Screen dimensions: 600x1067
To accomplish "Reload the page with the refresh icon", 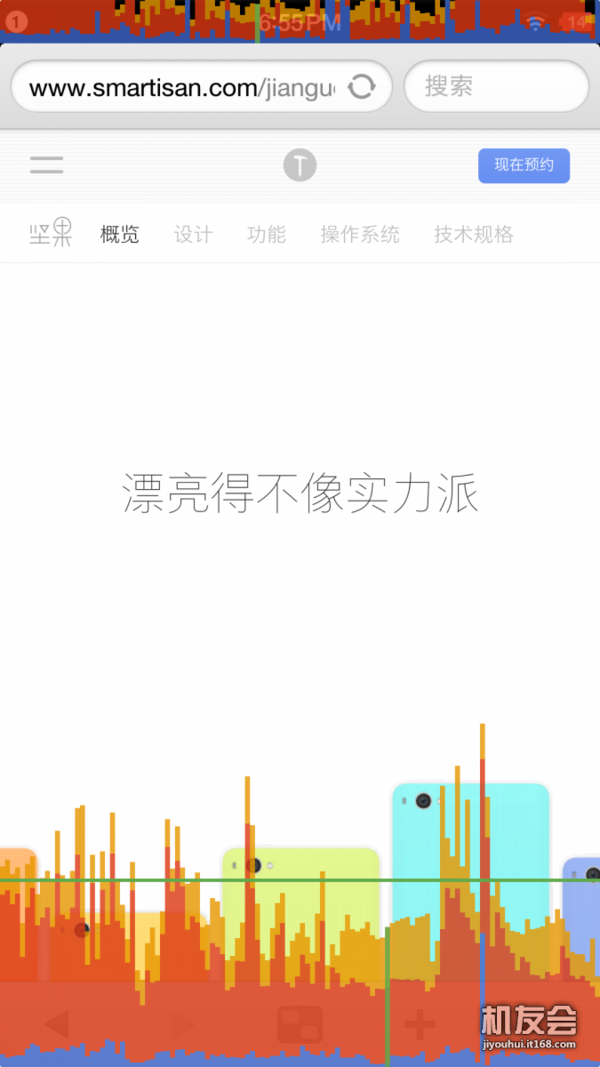I will tap(361, 87).
